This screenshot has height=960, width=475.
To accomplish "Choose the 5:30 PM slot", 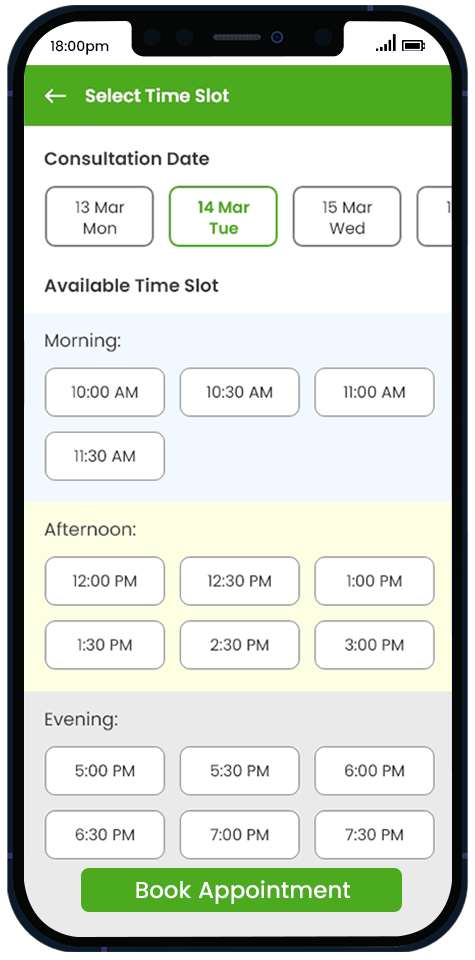I will (x=239, y=771).
